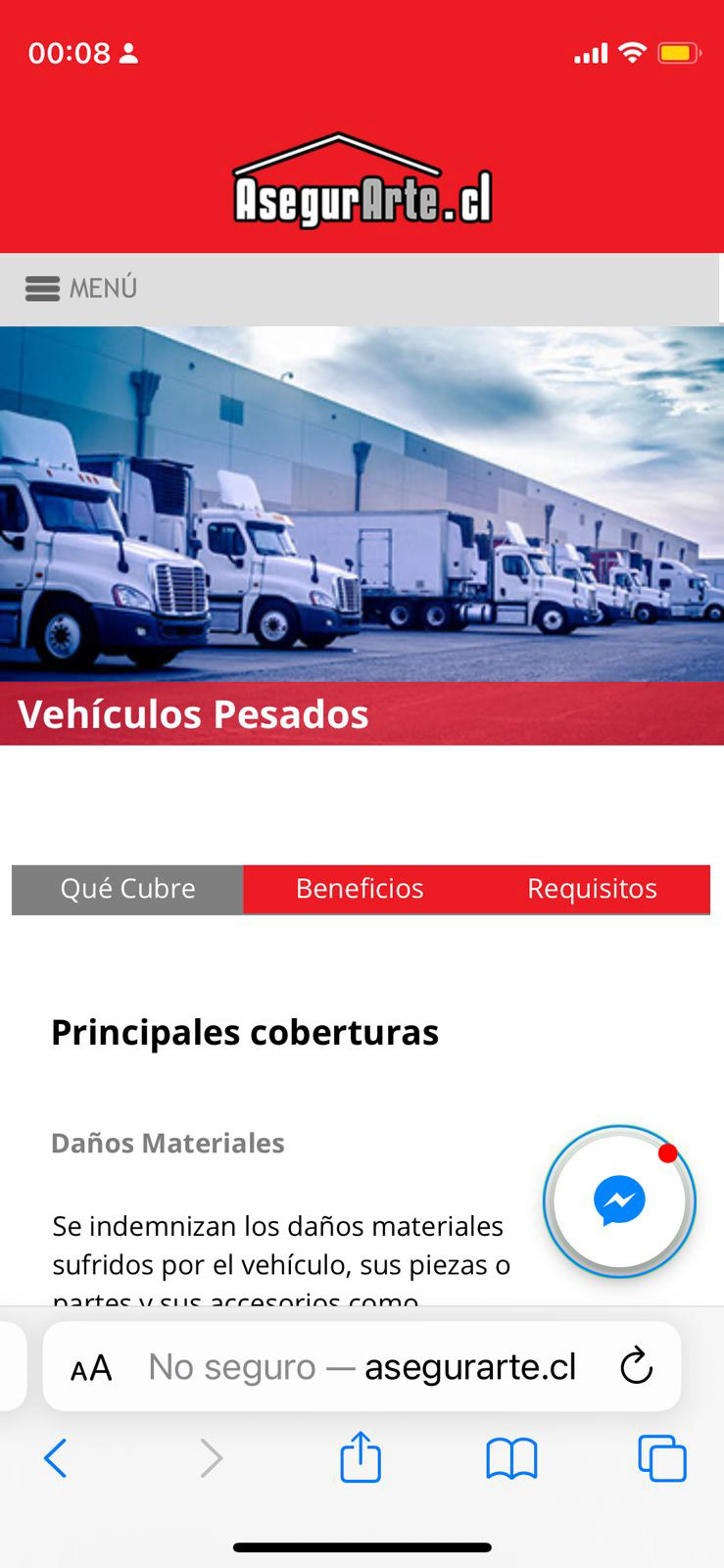Open the MENÚ hamburger button
This screenshot has height=1568, width=724.
click(80, 289)
